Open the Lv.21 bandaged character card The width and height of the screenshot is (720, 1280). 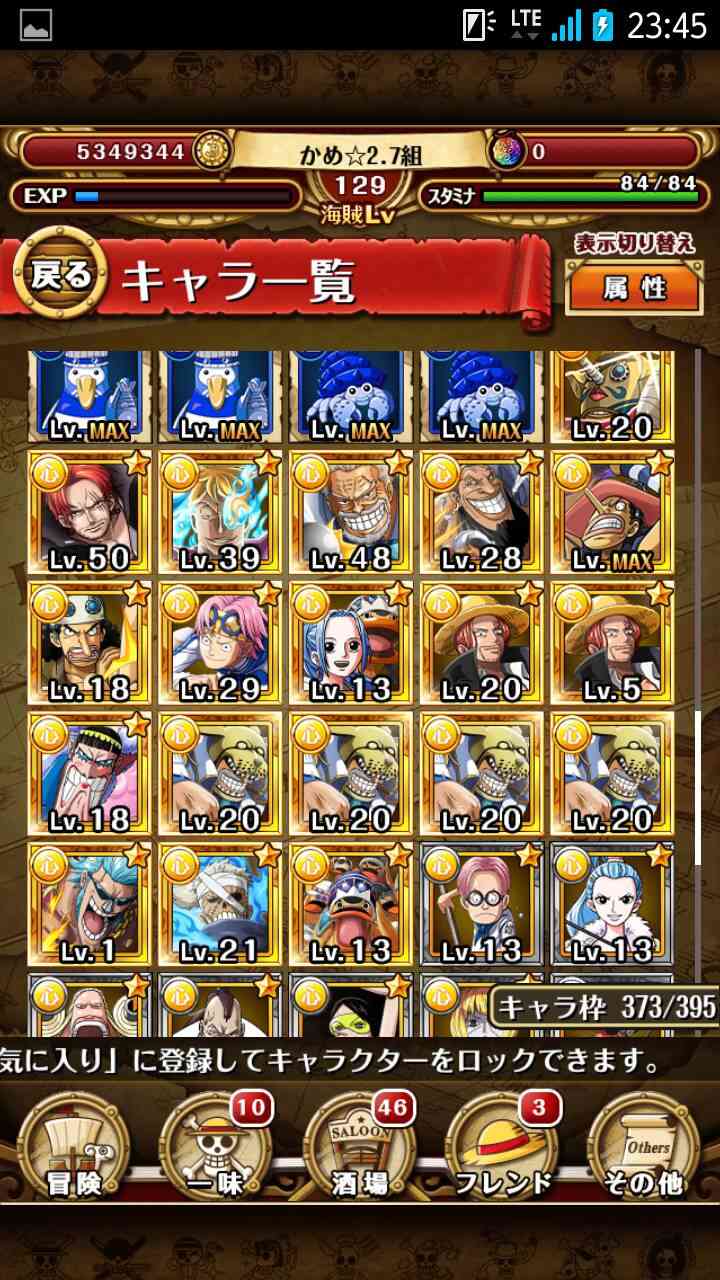point(220,904)
